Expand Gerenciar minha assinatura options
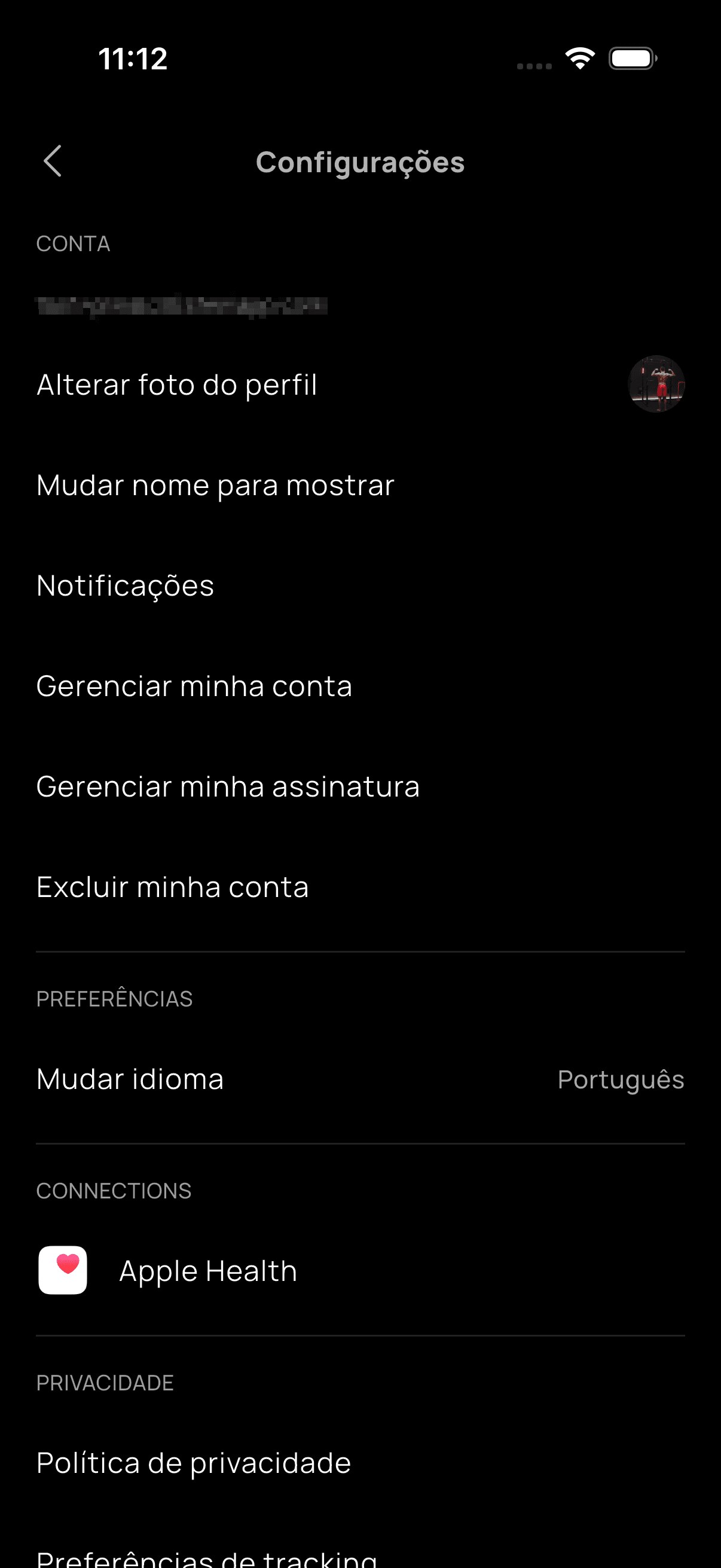 coord(227,786)
